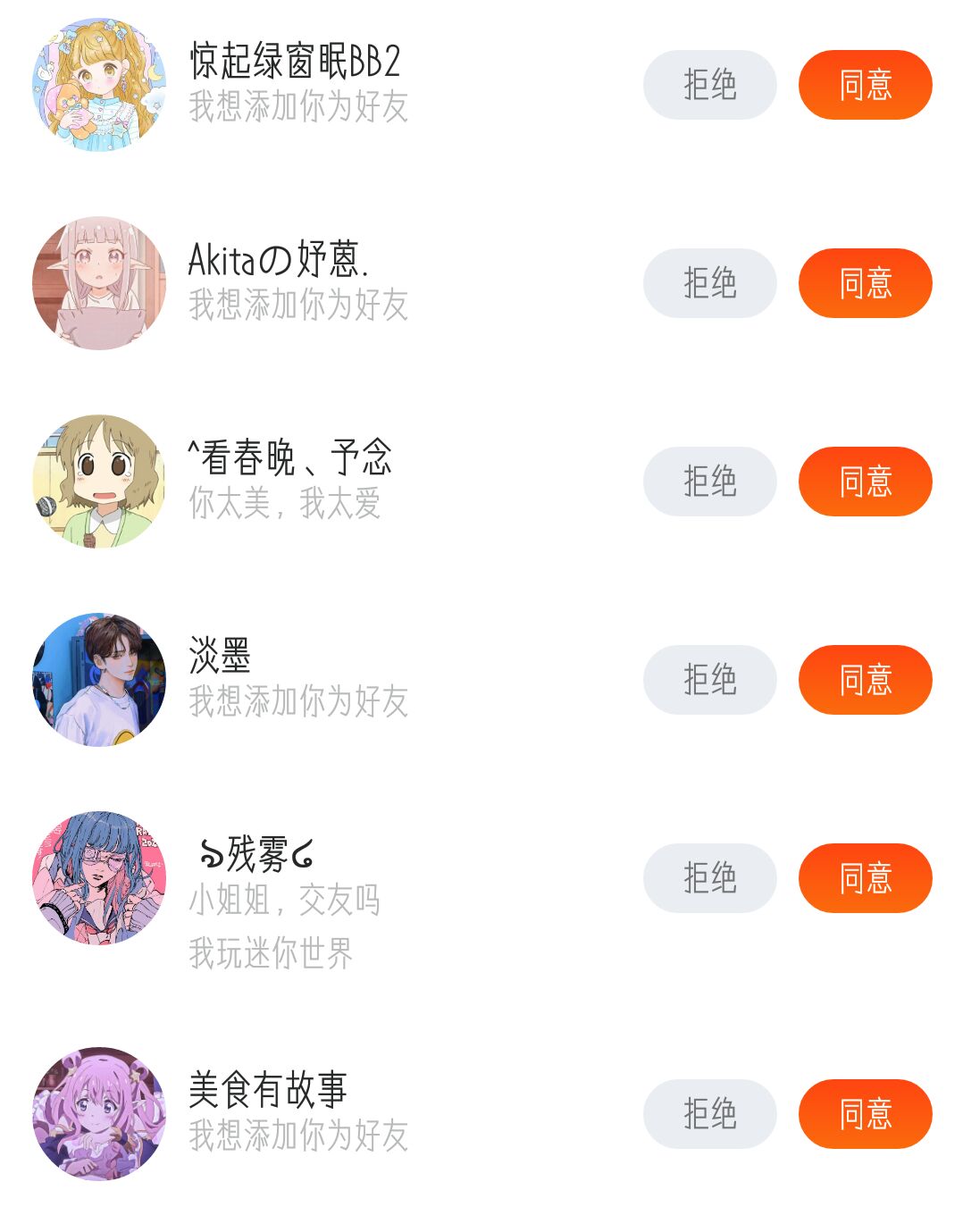Decline Akitaの妤蒽.'s friend request
This screenshot has height=1232, width=963.
coord(709,283)
